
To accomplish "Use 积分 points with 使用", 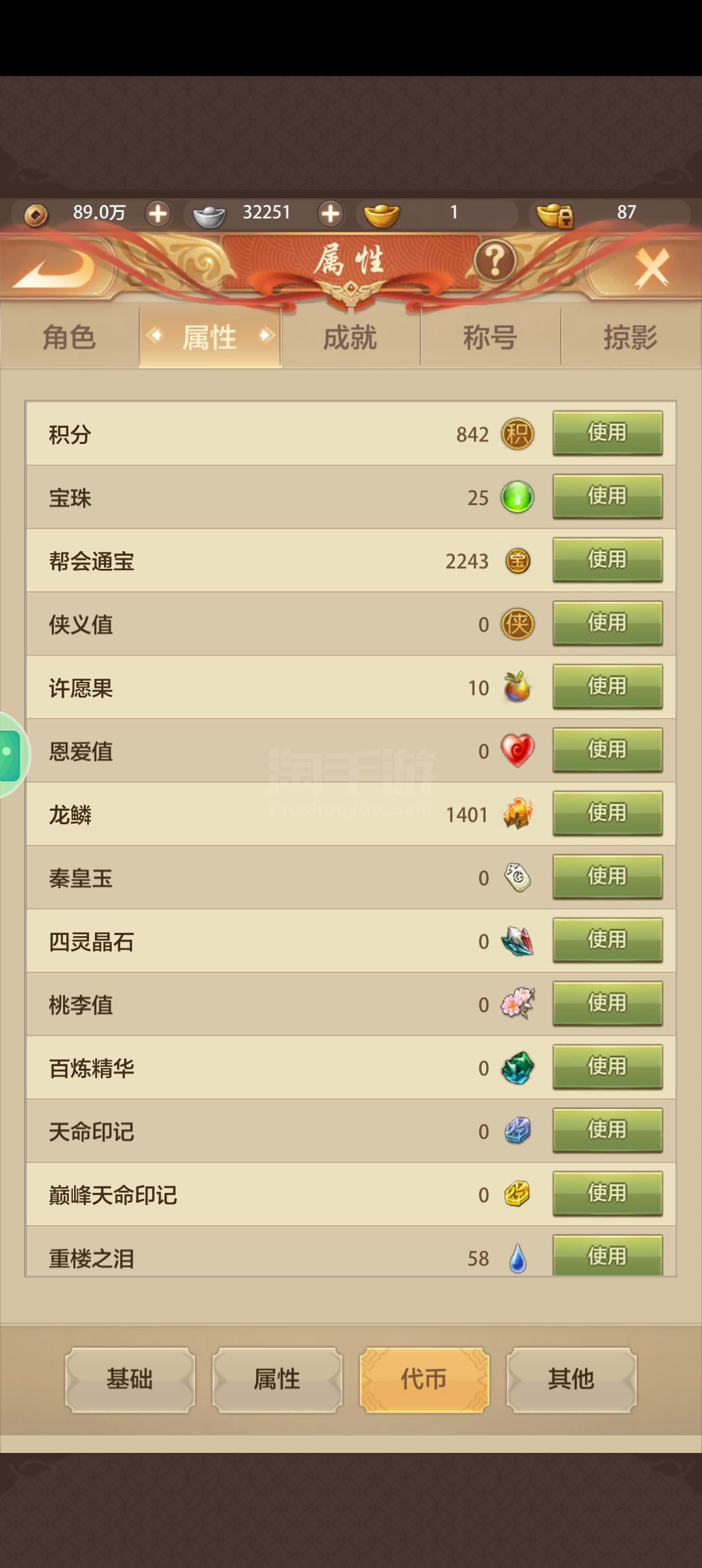I will [x=608, y=433].
